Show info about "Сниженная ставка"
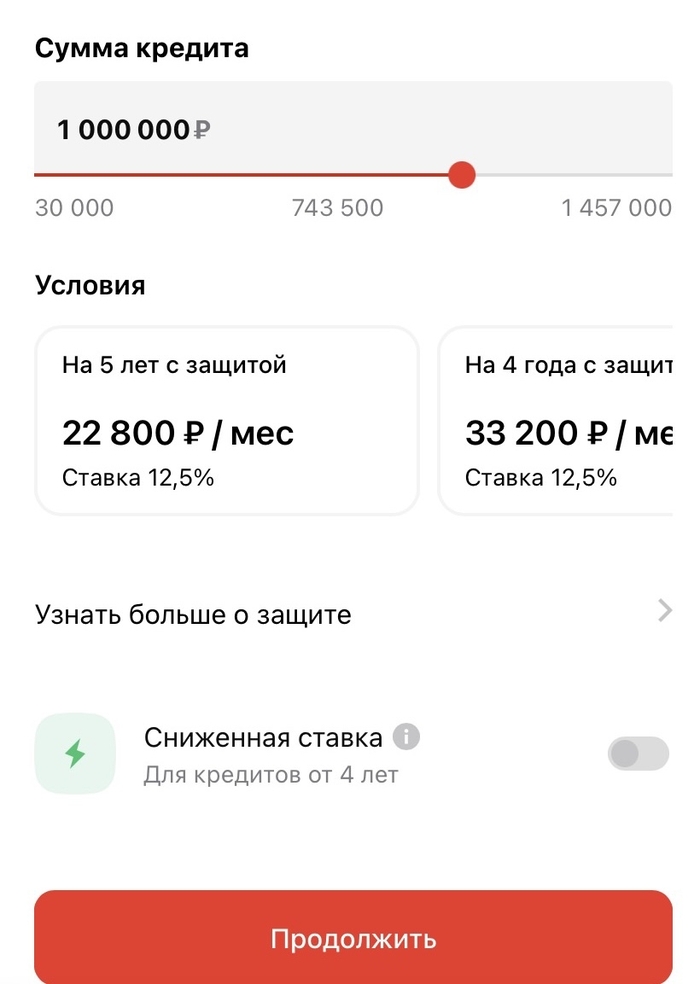The height and width of the screenshot is (984, 700). 406,738
